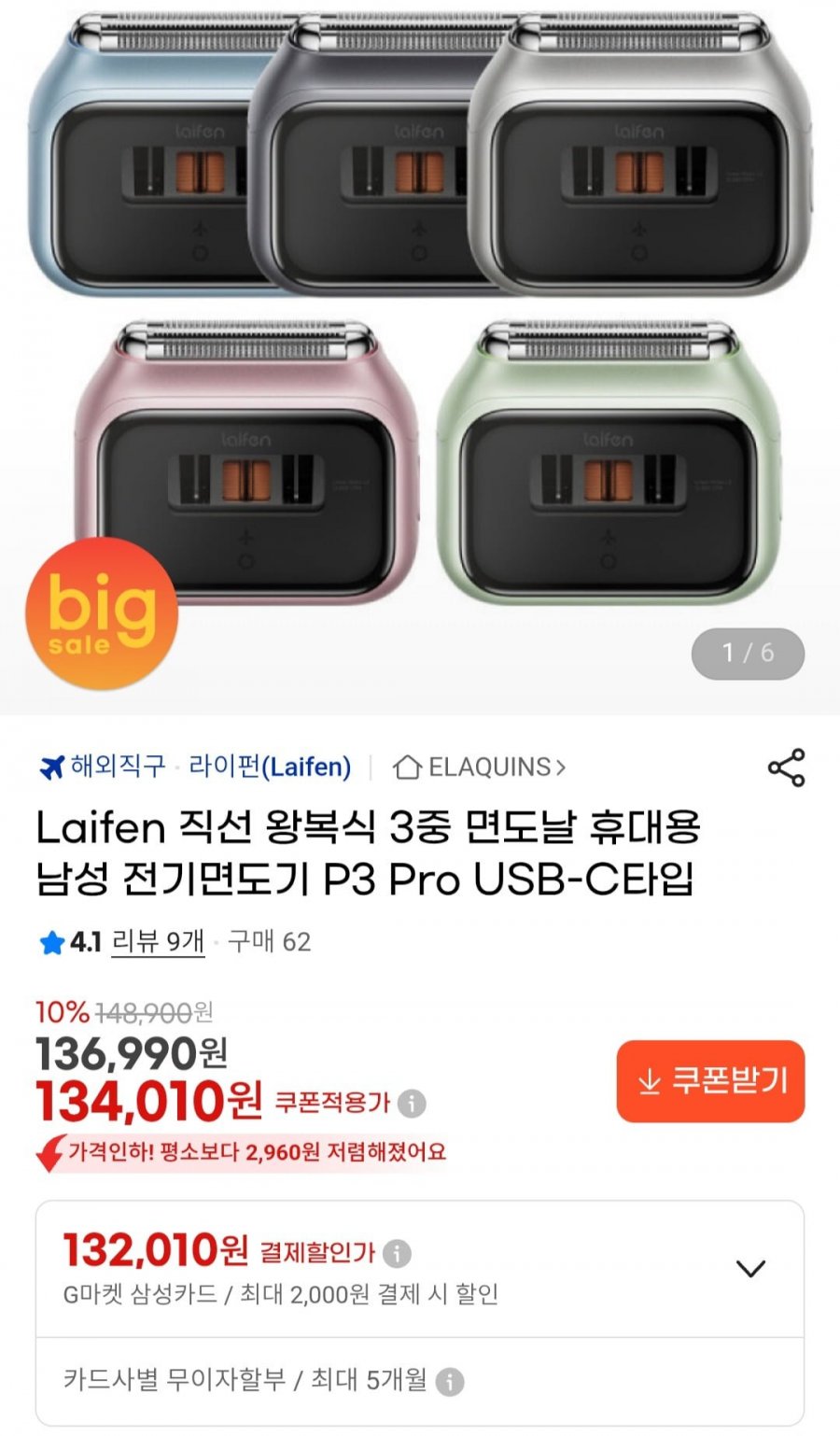Tap the 쿠폰받기 coupon download button
This screenshot has width=840, height=1436.
click(710, 1081)
